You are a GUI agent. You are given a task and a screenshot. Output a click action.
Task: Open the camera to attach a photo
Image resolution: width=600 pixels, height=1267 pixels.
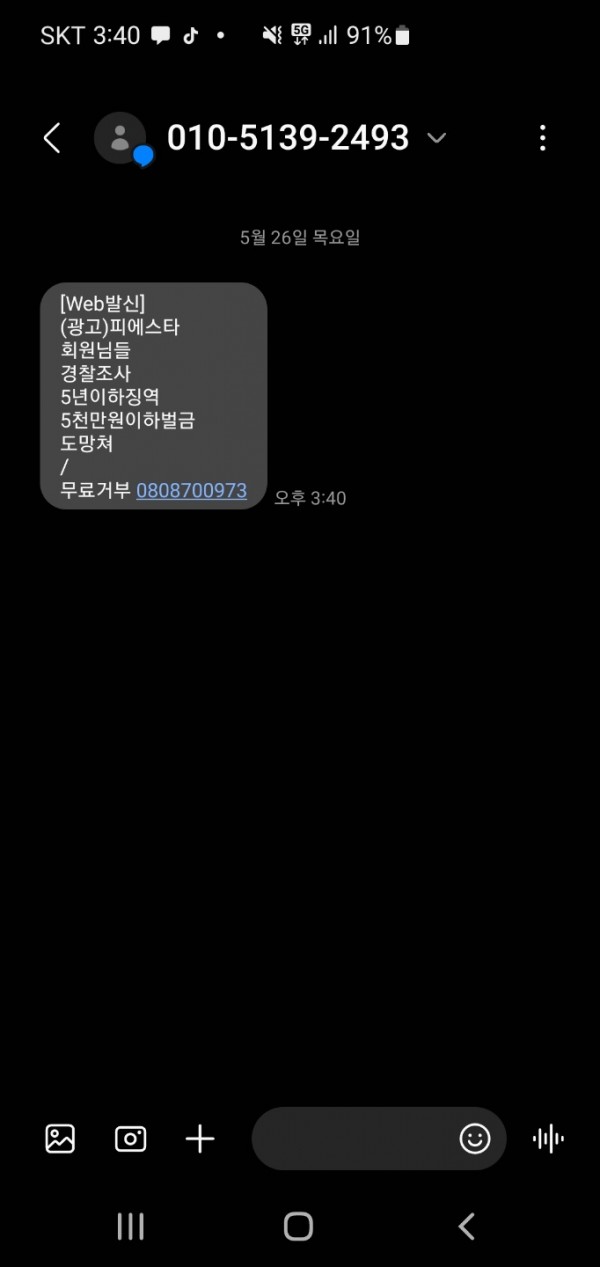(130, 1138)
